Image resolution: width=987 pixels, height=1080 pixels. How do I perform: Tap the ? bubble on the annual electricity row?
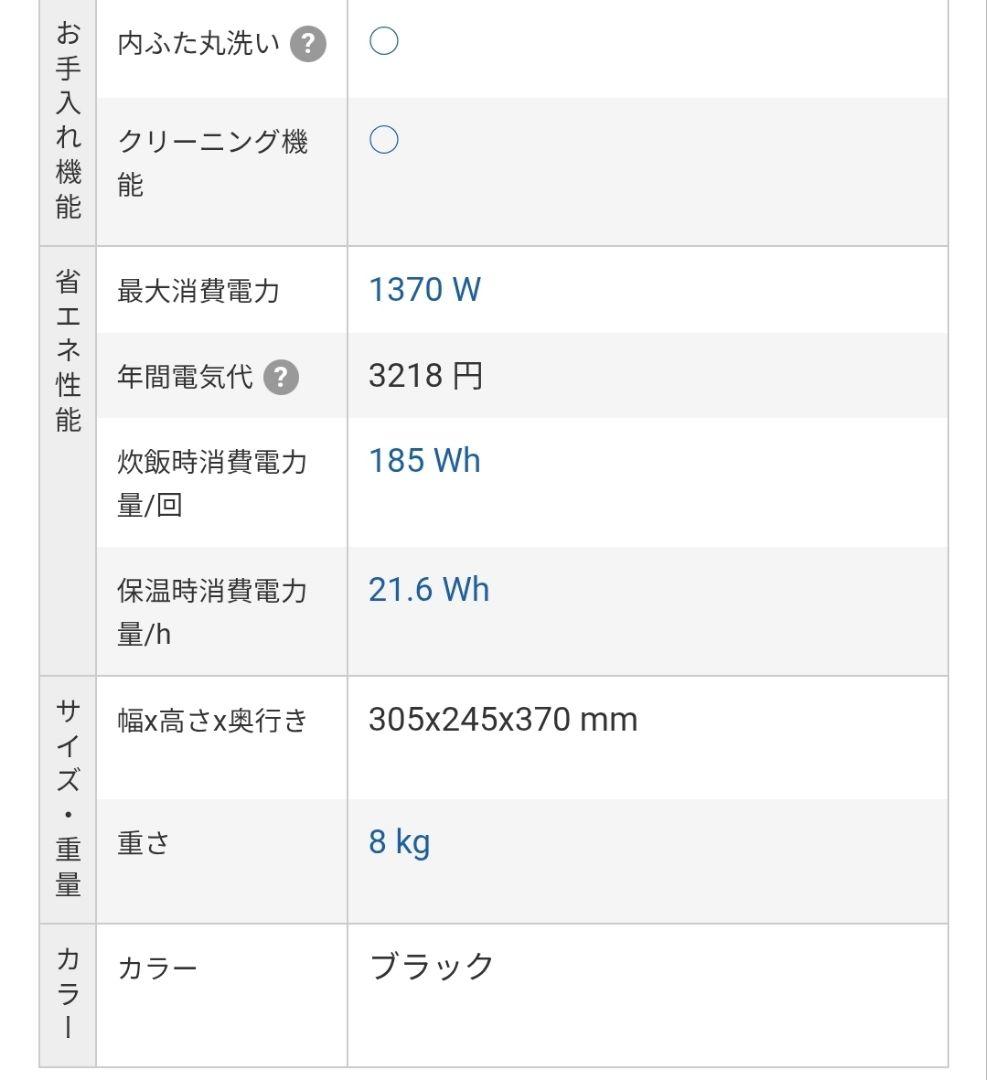click(283, 377)
